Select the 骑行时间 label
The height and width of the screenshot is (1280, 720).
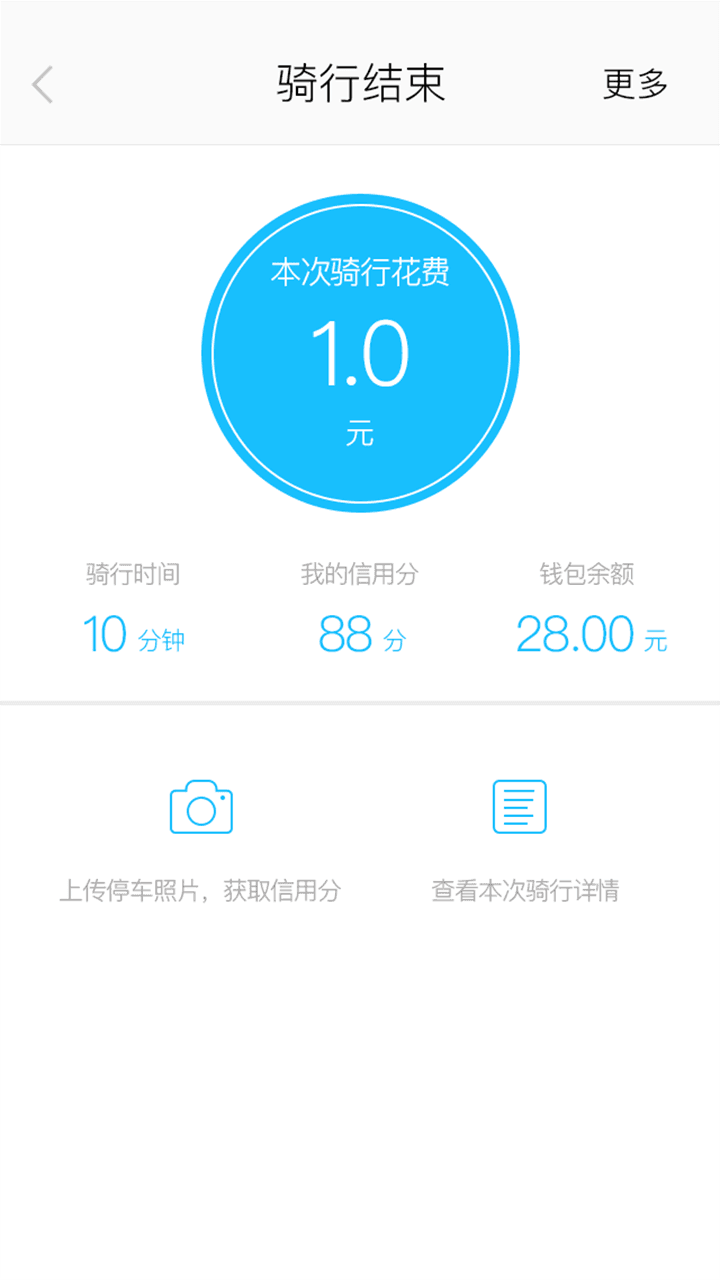tap(133, 574)
